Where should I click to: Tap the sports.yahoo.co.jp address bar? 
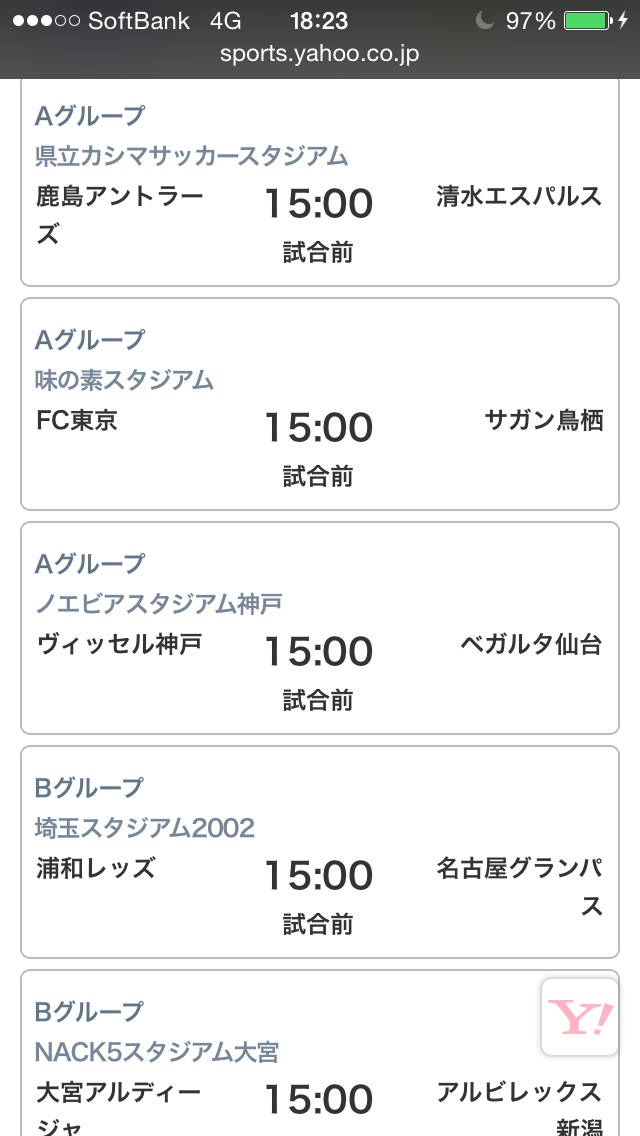320,54
